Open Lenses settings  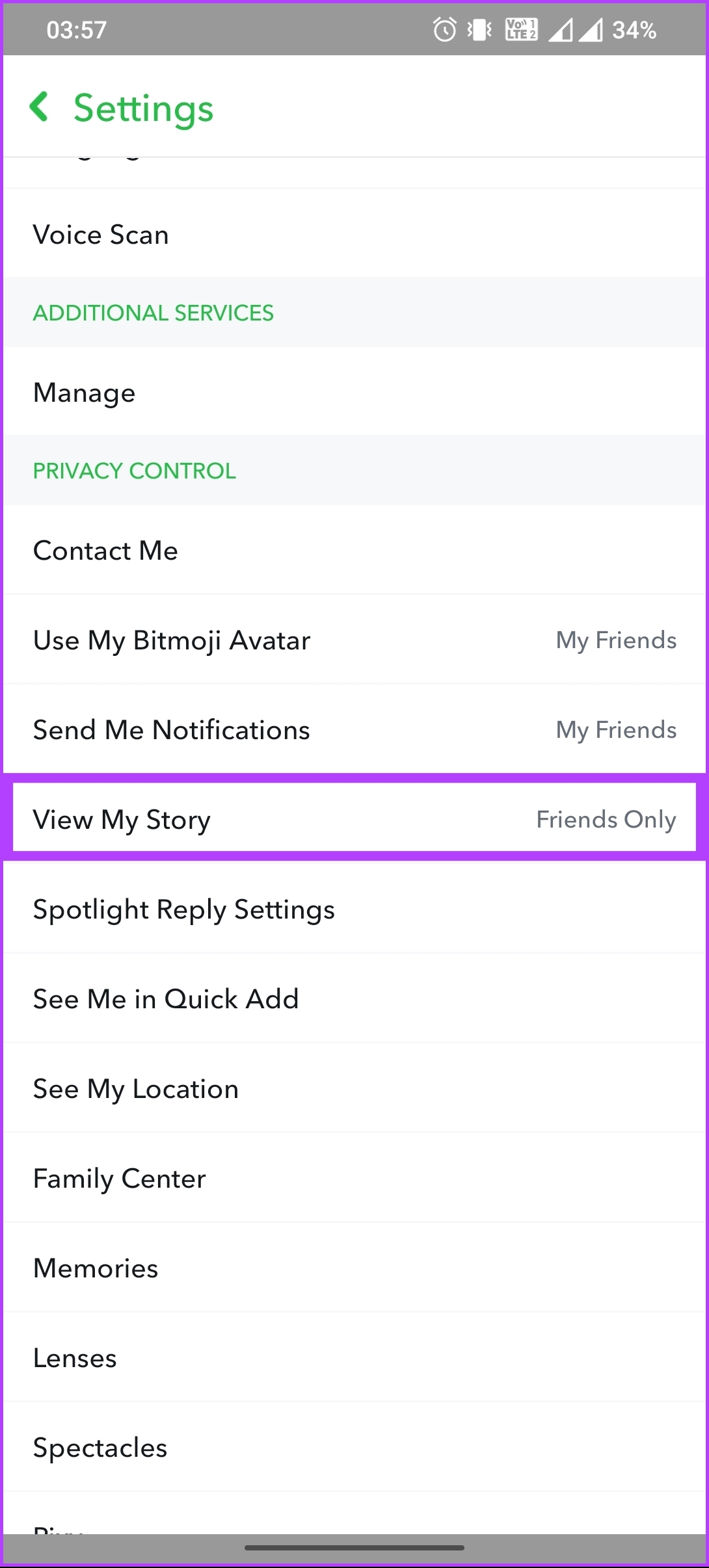point(354,1357)
